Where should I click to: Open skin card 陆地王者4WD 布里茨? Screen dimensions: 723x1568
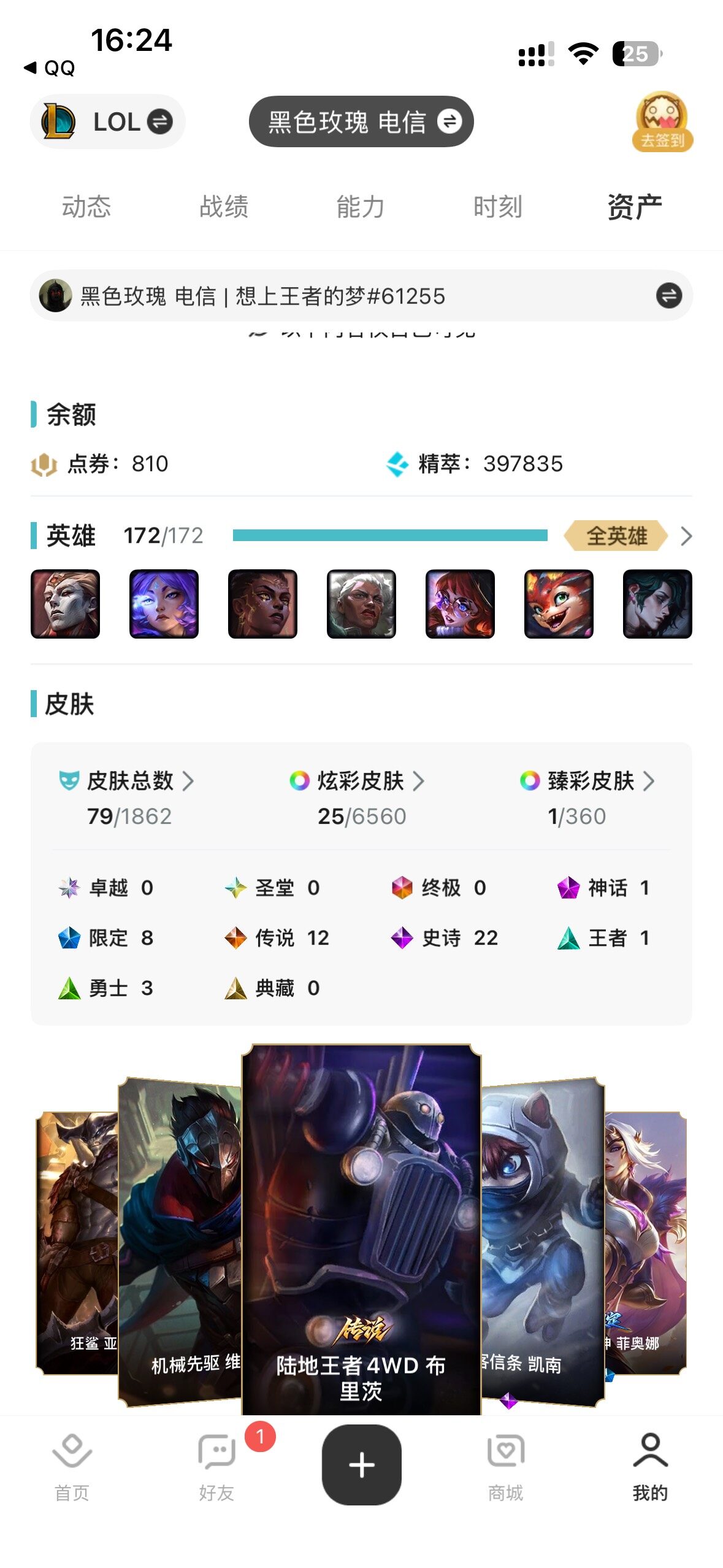(x=361, y=1227)
